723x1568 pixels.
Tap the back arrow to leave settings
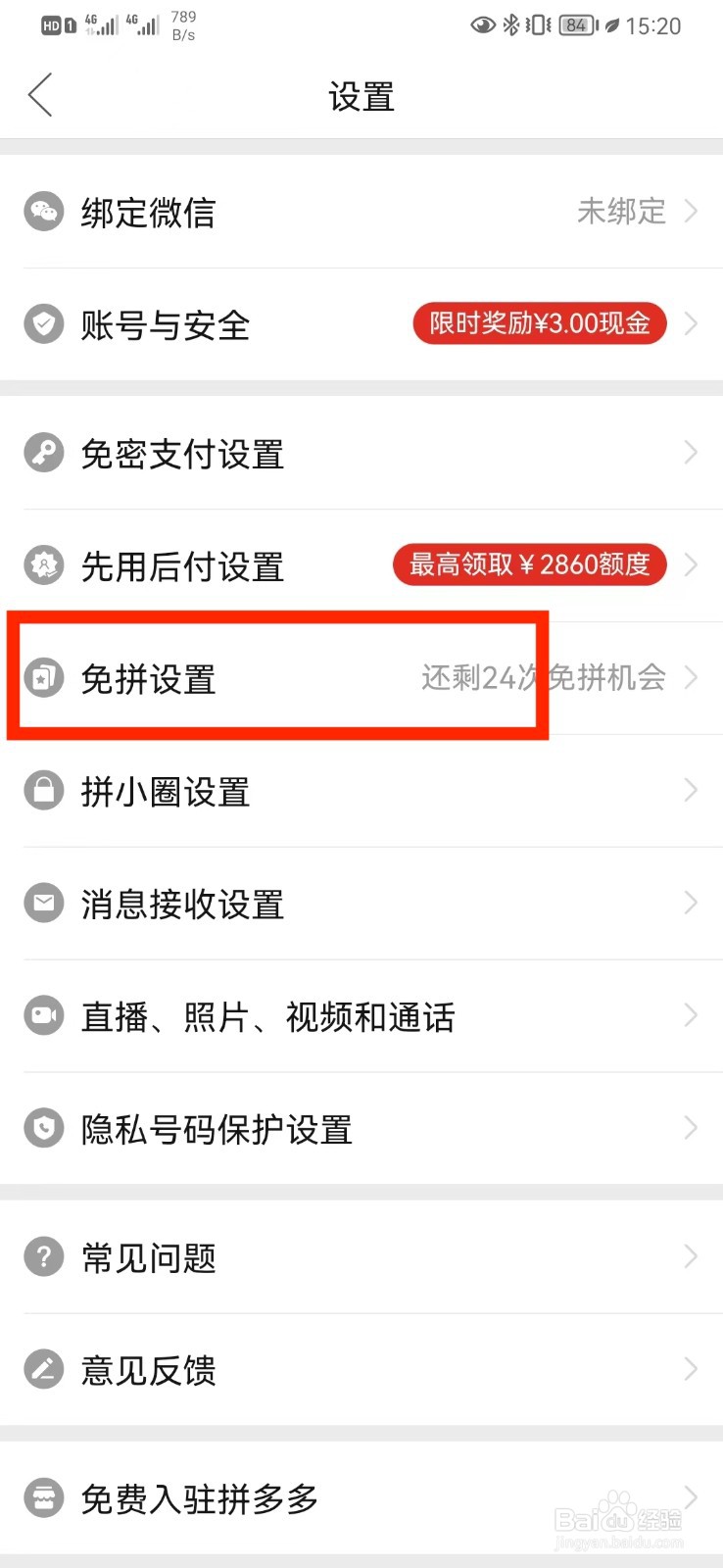pos(39,95)
